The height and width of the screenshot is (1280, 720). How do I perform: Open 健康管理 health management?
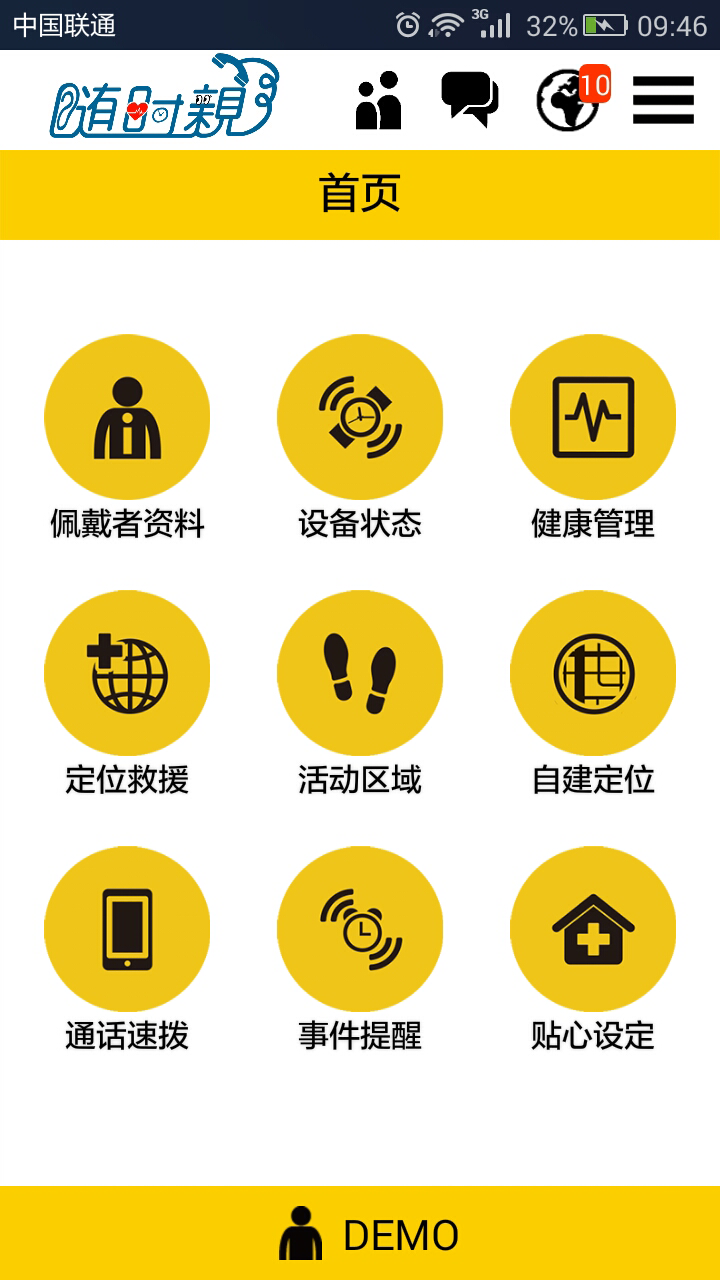coord(593,418)
